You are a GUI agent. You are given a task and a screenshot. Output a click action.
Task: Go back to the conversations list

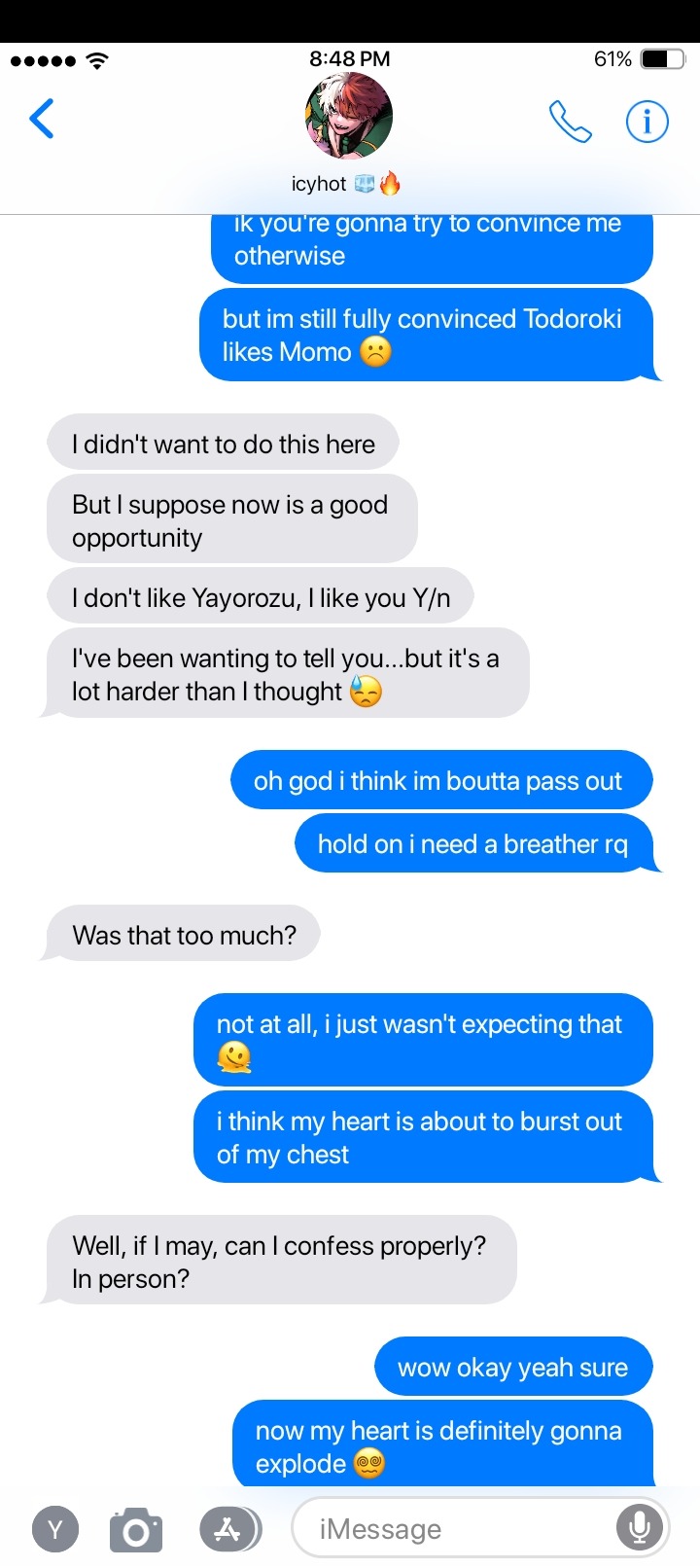click(x=42, y=120)
